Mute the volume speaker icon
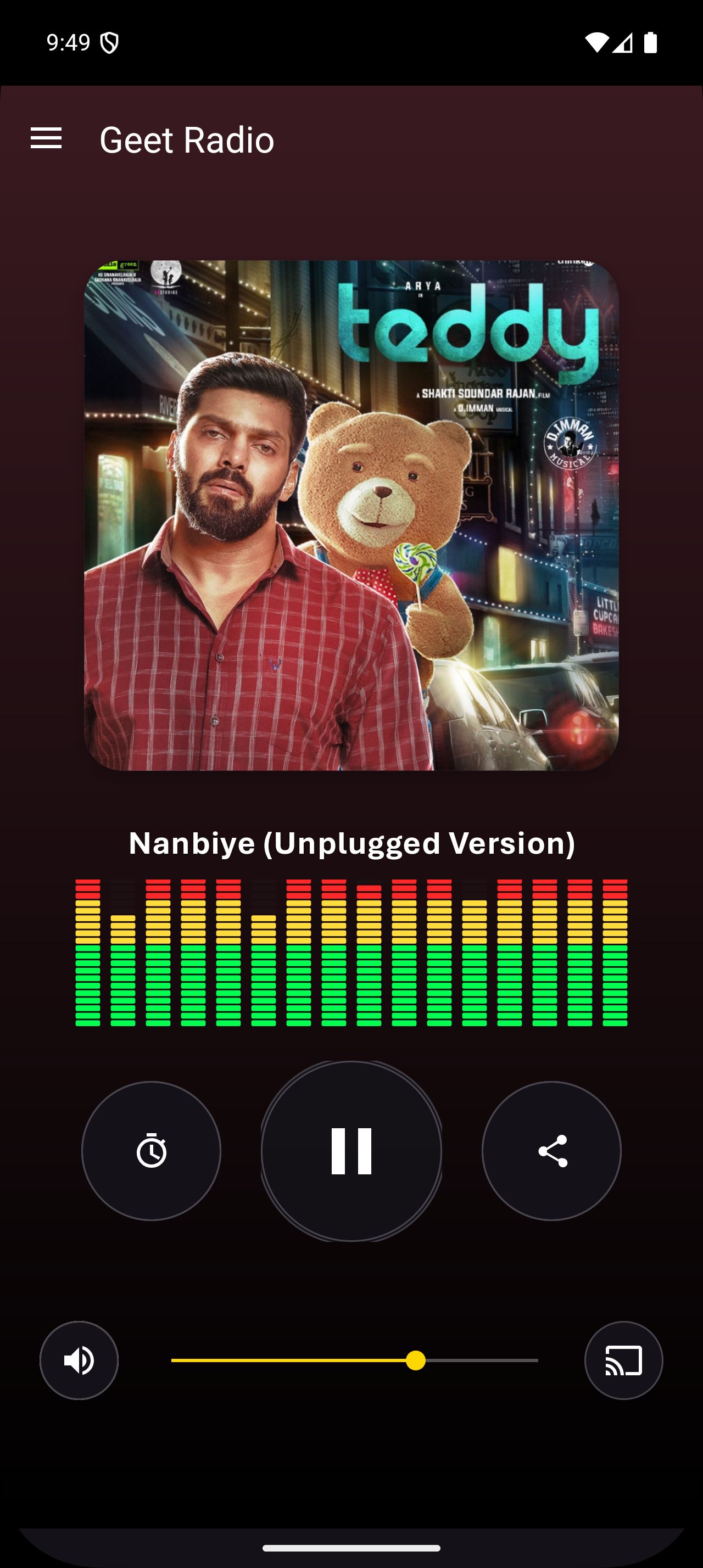 coord(79,1360)
